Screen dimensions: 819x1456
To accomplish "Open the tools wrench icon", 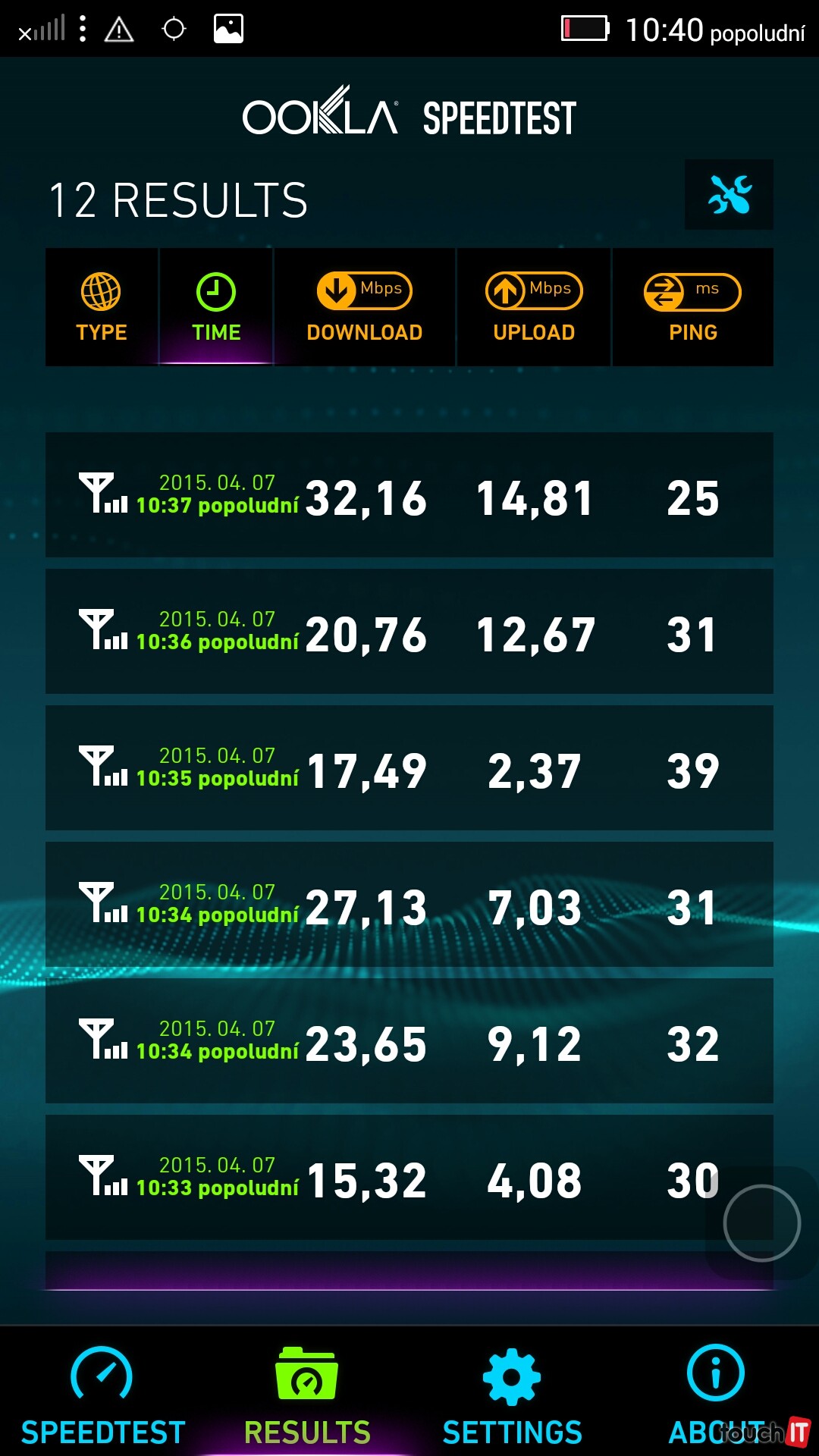I will (x=729, y=195).
